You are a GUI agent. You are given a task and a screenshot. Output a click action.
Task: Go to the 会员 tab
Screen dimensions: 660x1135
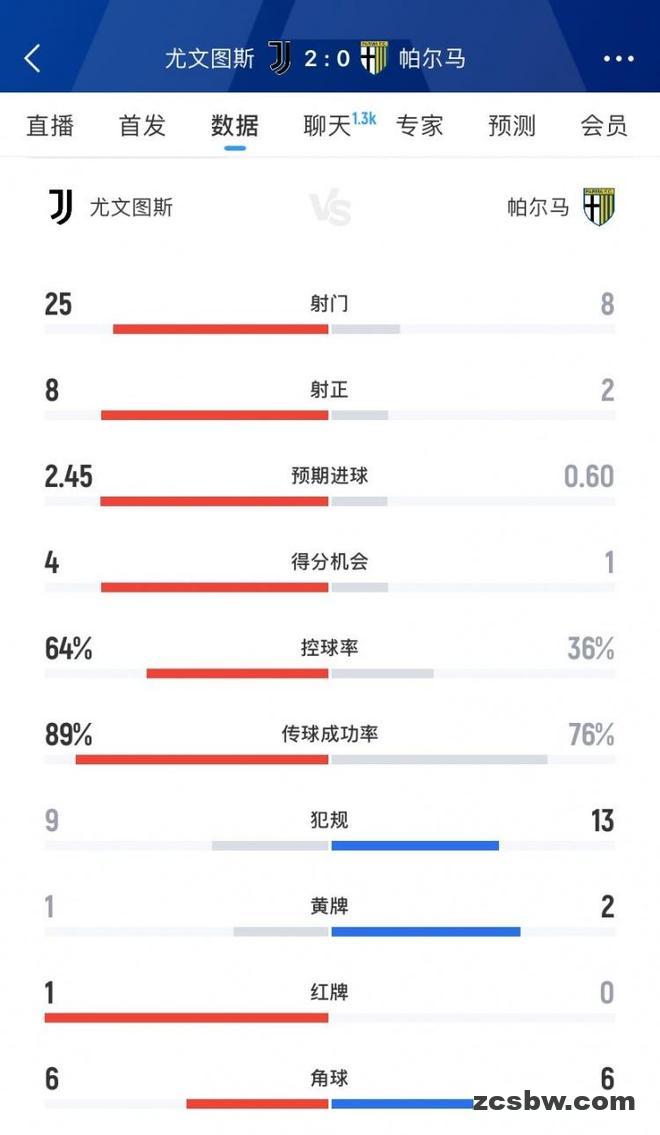604,126
